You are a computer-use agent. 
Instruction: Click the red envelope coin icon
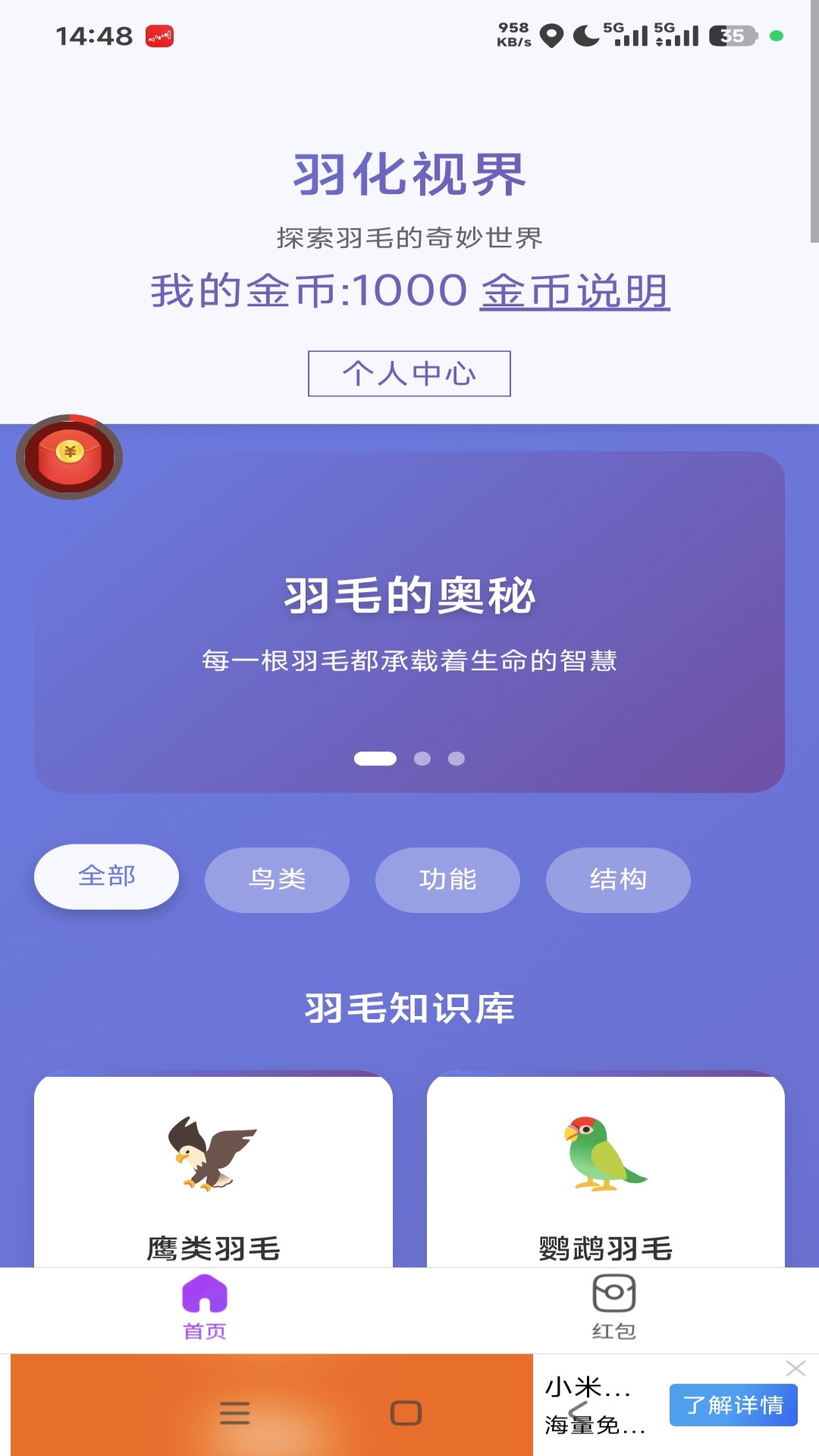[x=69, y=457]
